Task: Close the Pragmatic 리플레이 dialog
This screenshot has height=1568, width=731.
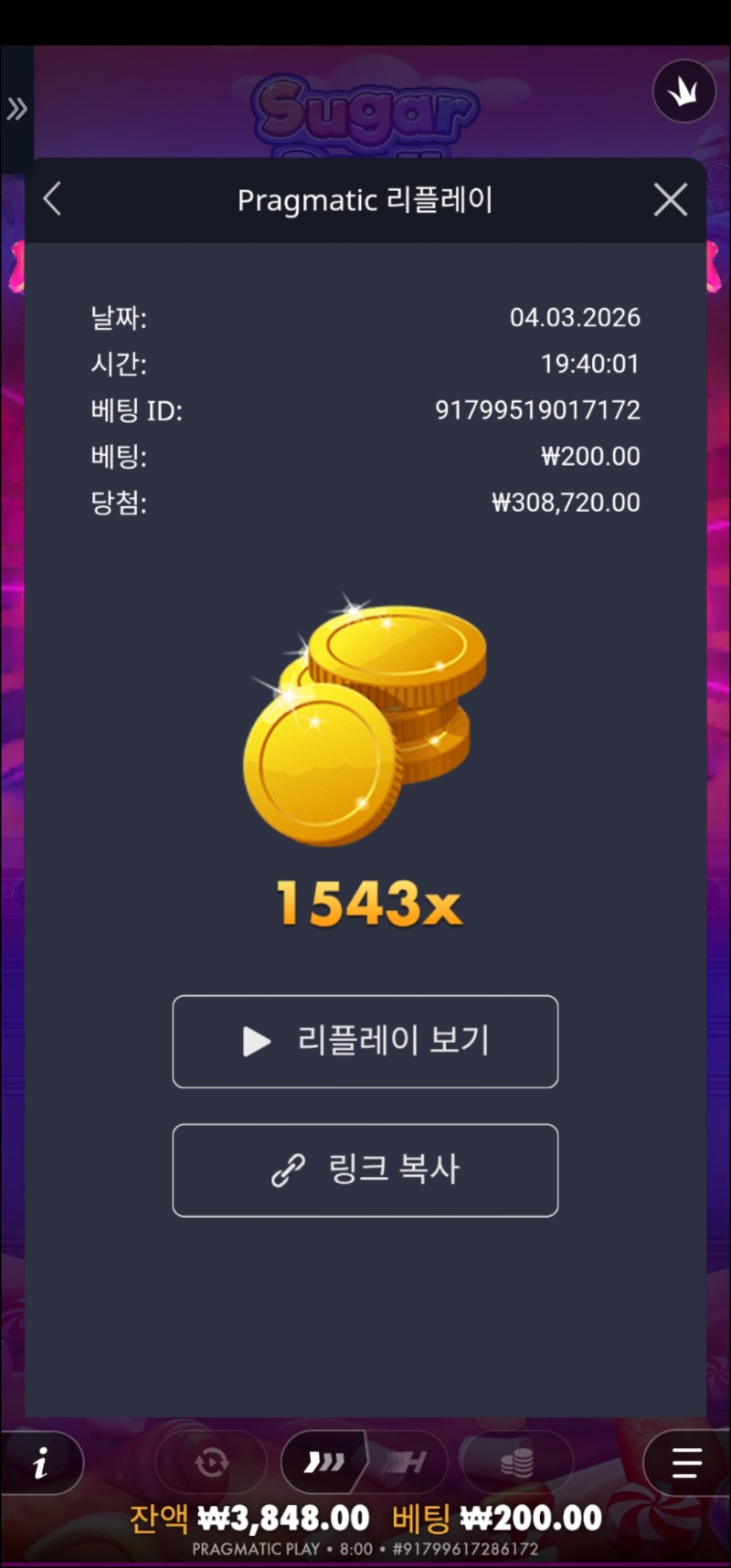Action: point(671,199)
